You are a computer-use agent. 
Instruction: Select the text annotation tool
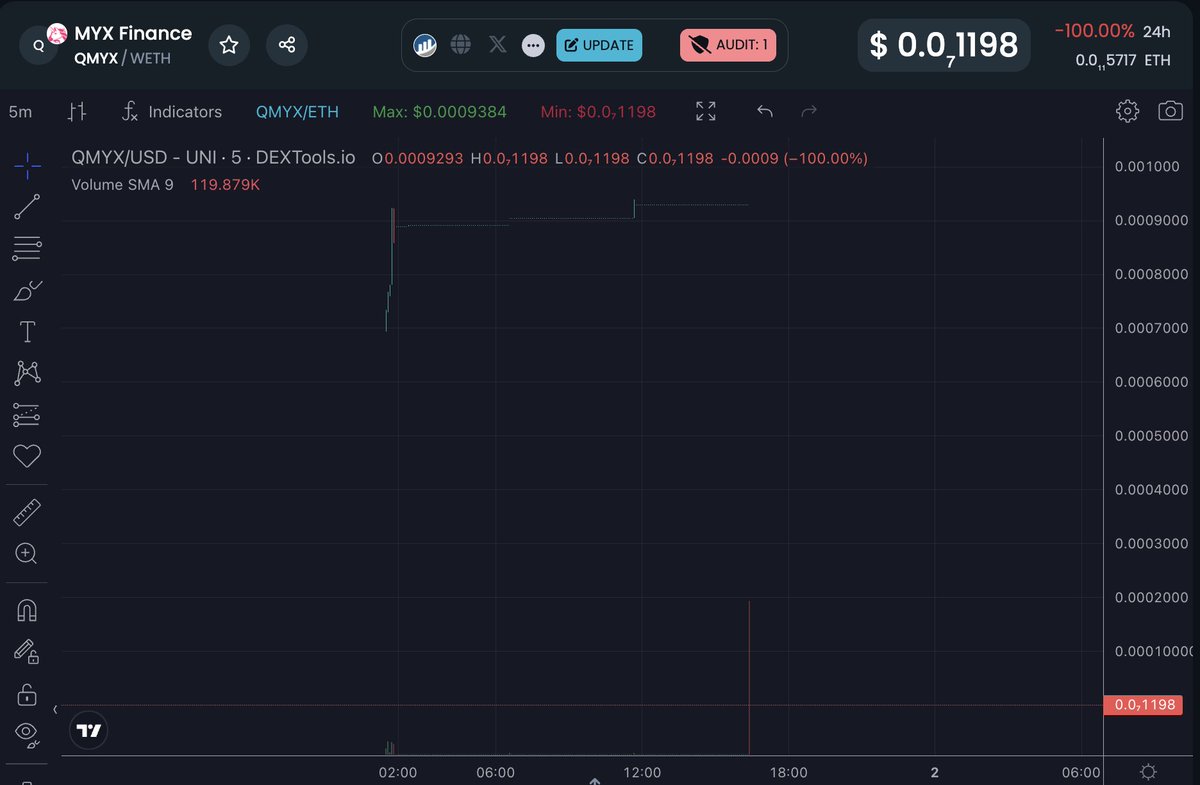[27, 332]
